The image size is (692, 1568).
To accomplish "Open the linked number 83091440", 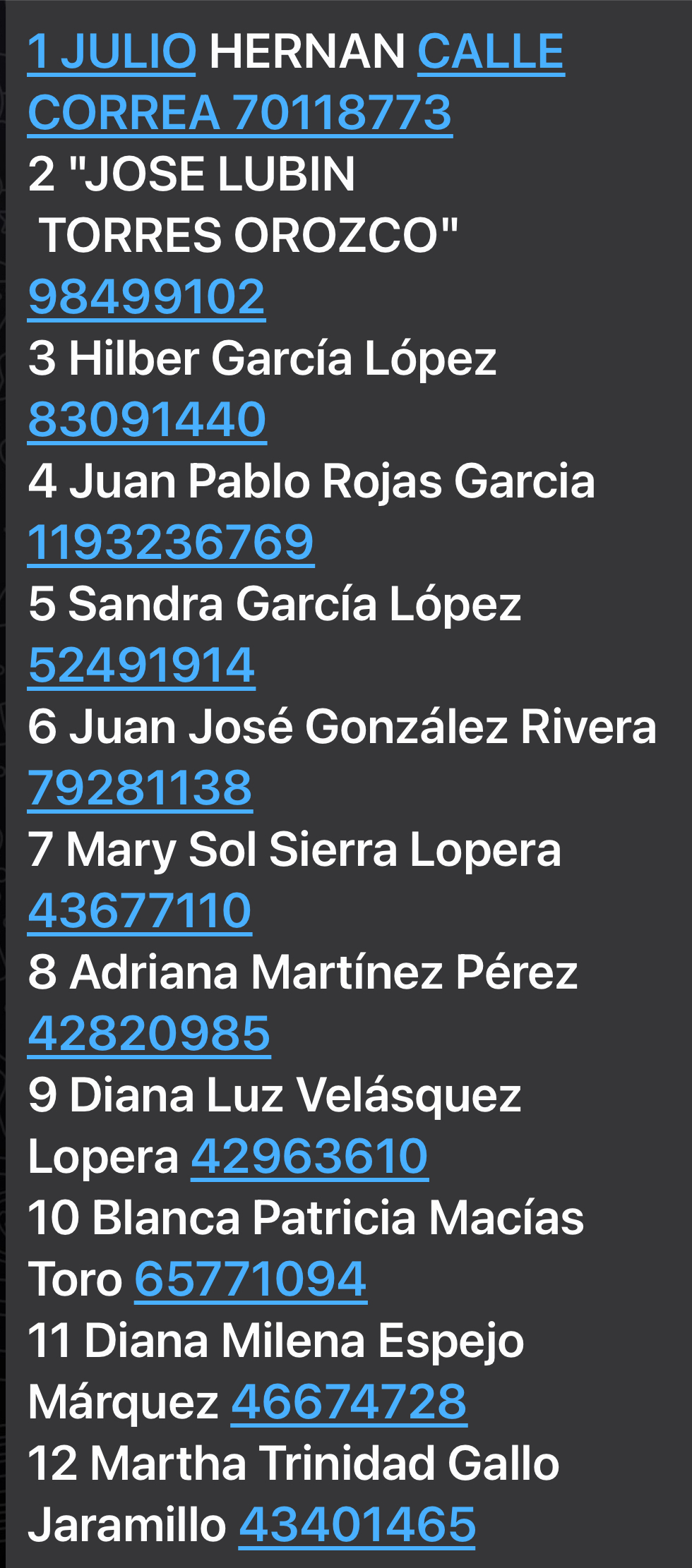I will [x=147, y=420].
